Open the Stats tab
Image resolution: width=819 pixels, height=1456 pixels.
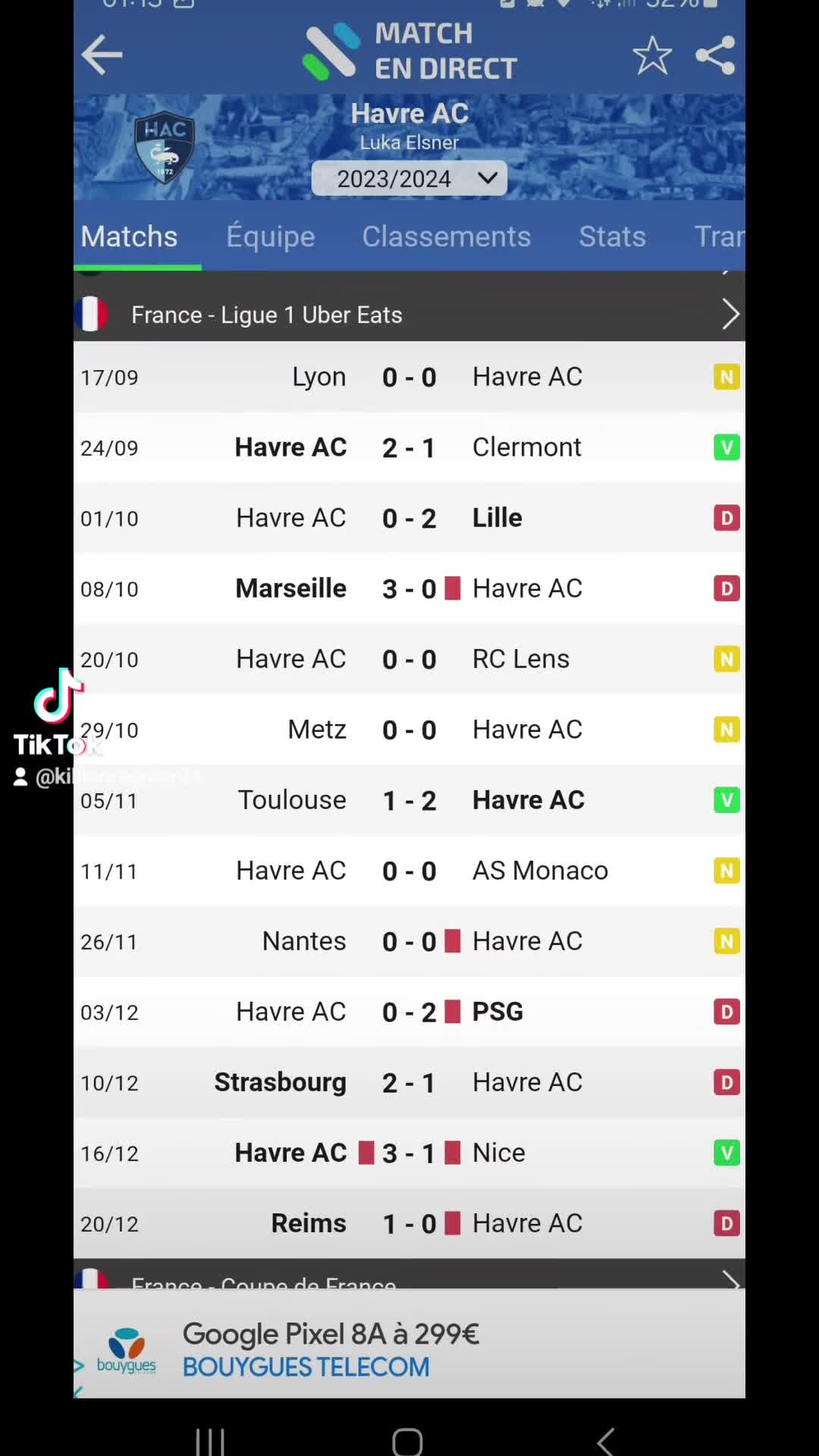click(x=613, y=237)
